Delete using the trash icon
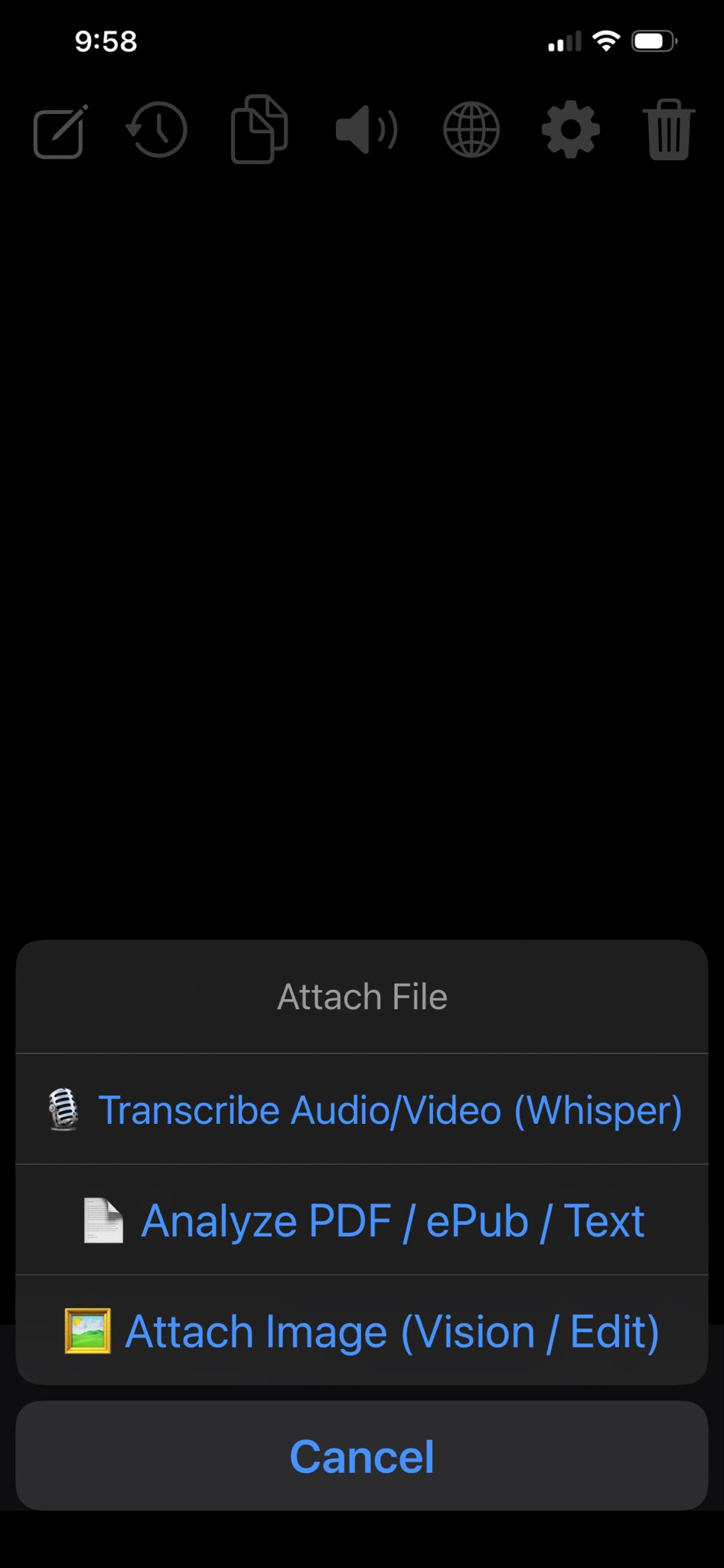 [x=668, y=130]
